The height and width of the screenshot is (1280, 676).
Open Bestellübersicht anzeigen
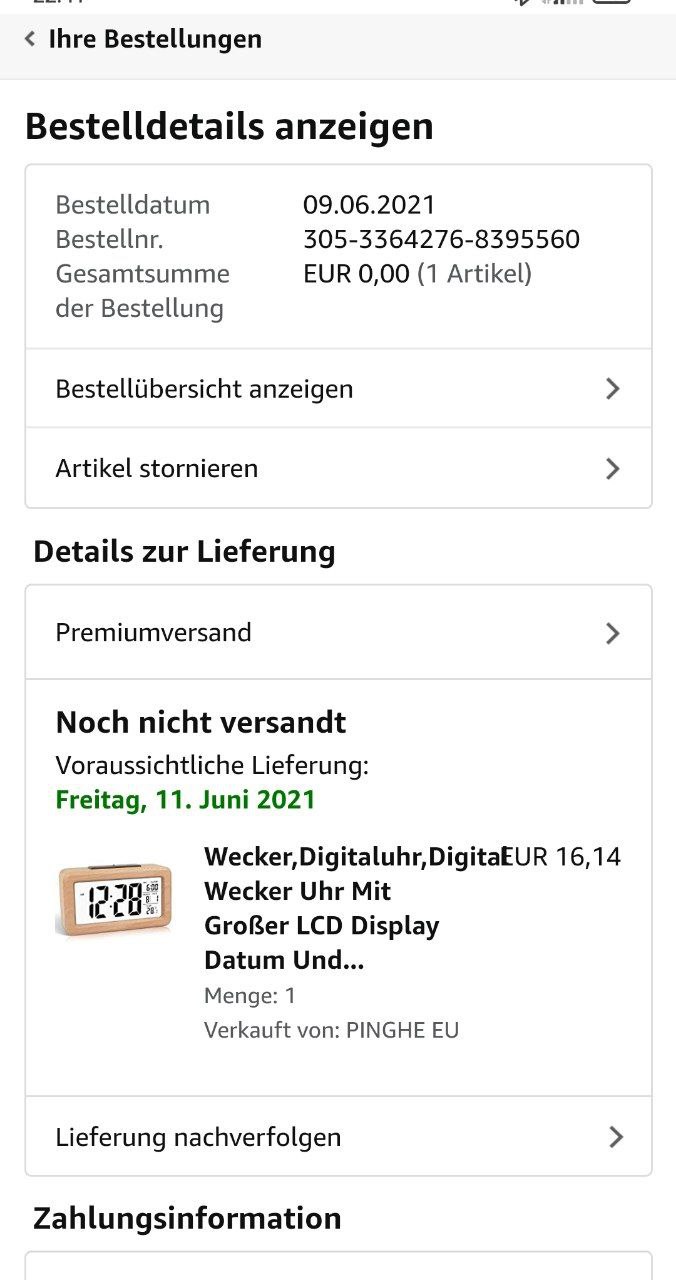[x=338, y=389]
